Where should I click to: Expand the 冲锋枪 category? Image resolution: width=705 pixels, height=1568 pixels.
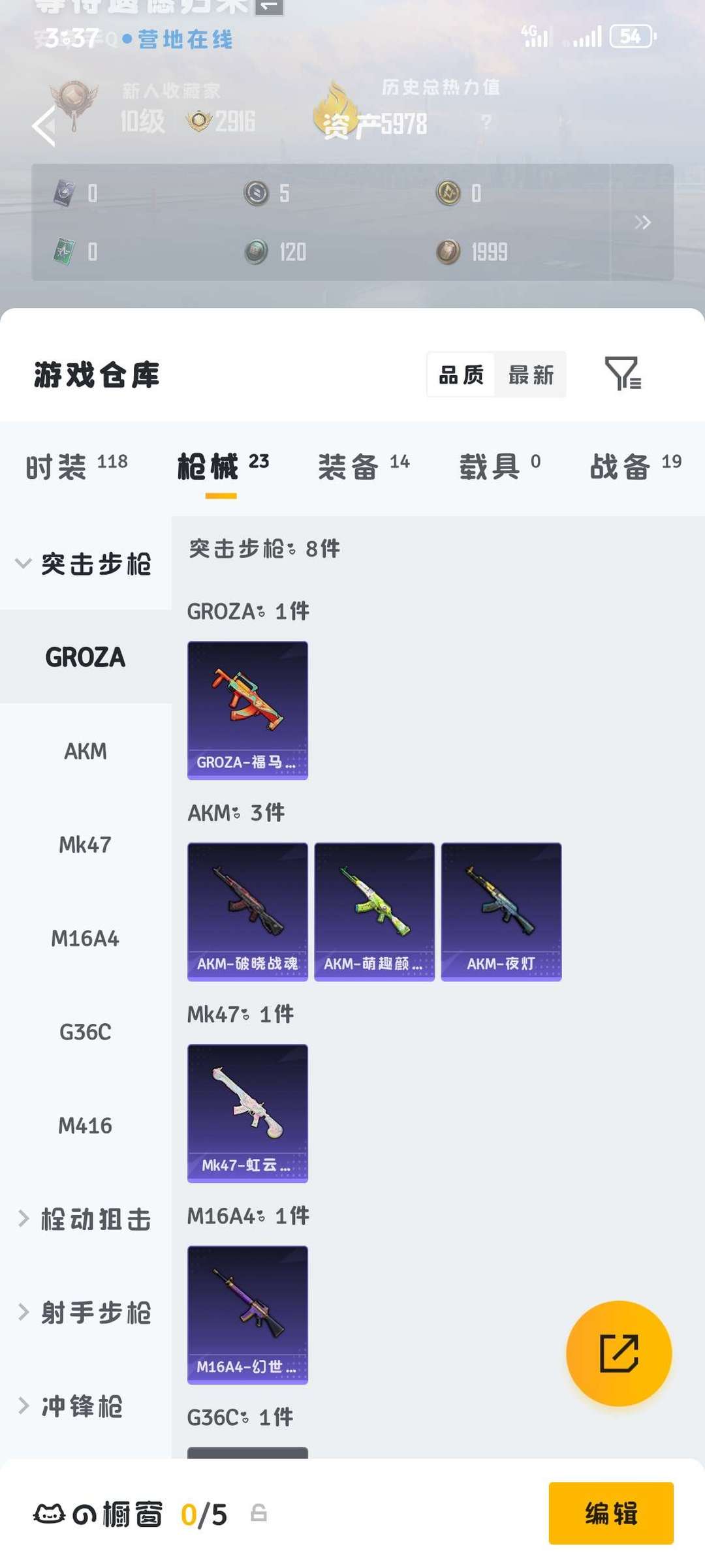pos(72,1406)
